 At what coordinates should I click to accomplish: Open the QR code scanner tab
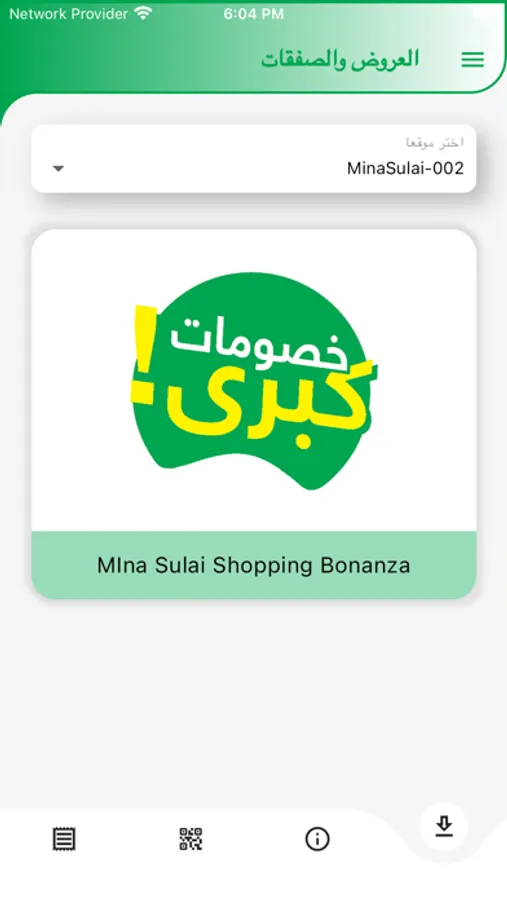(x=191, y=839)
